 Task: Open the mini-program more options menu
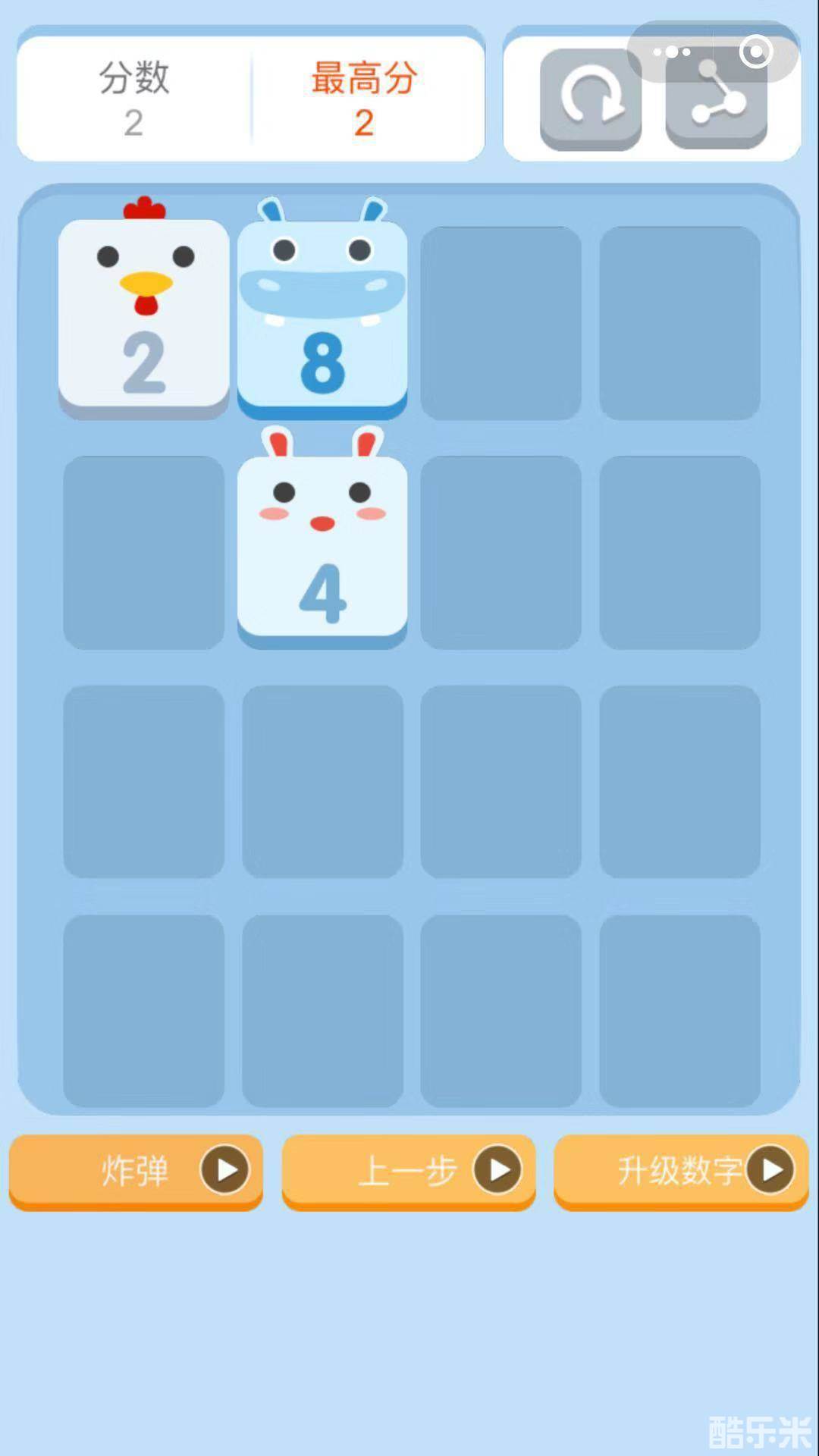coord(670,51)
